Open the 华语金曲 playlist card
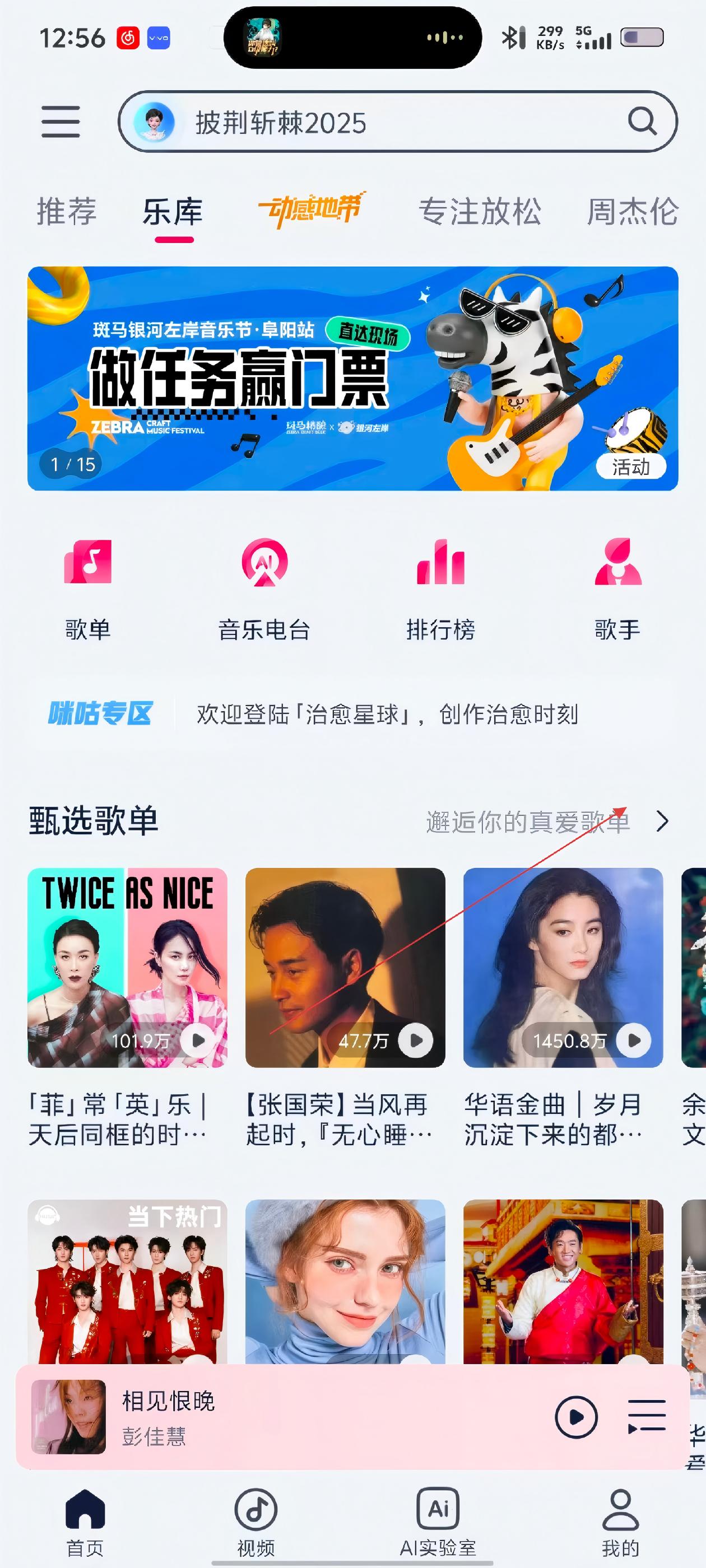 563,967
